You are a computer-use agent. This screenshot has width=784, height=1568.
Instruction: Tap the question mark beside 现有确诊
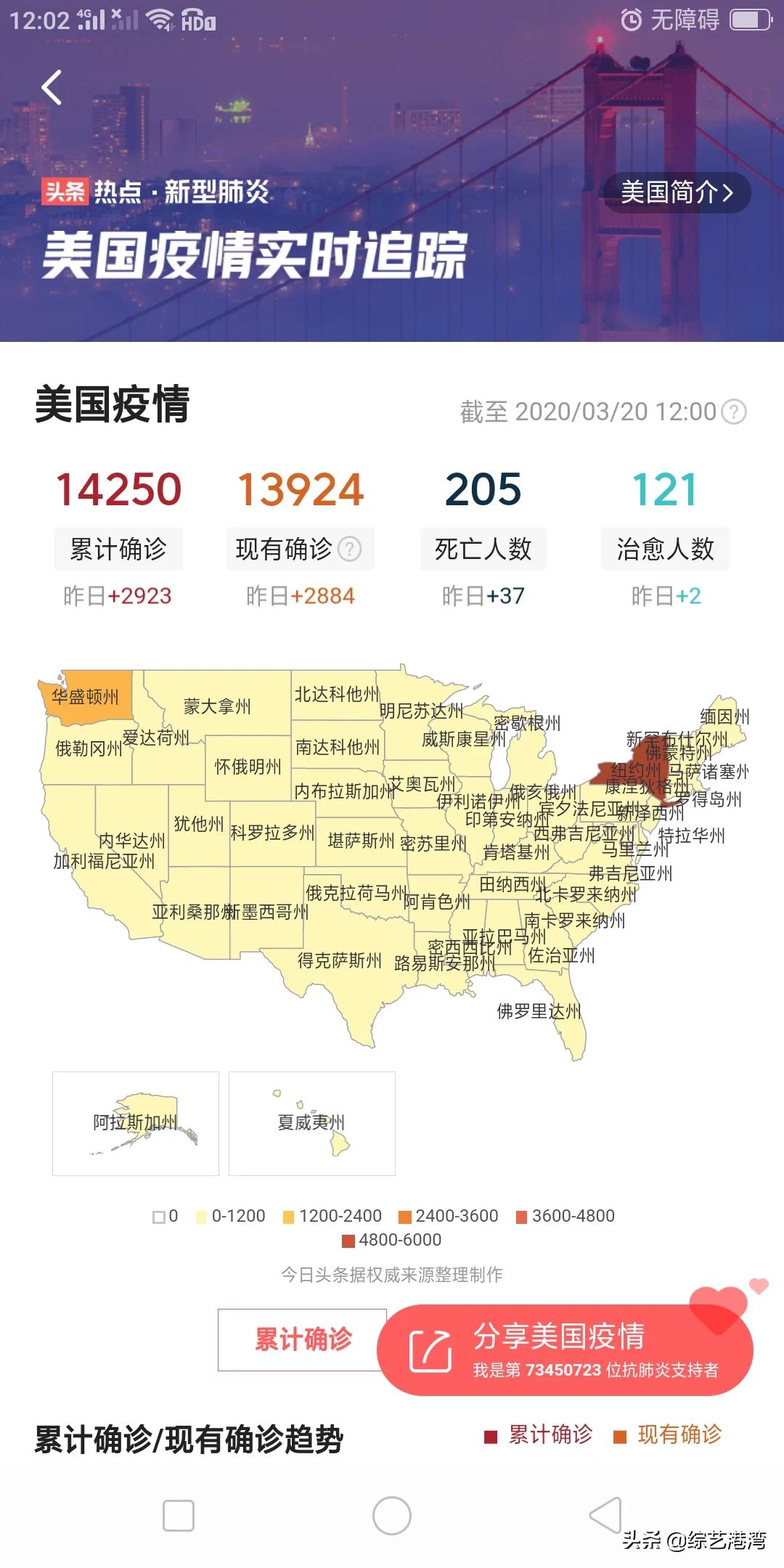(x=350, y=549)
